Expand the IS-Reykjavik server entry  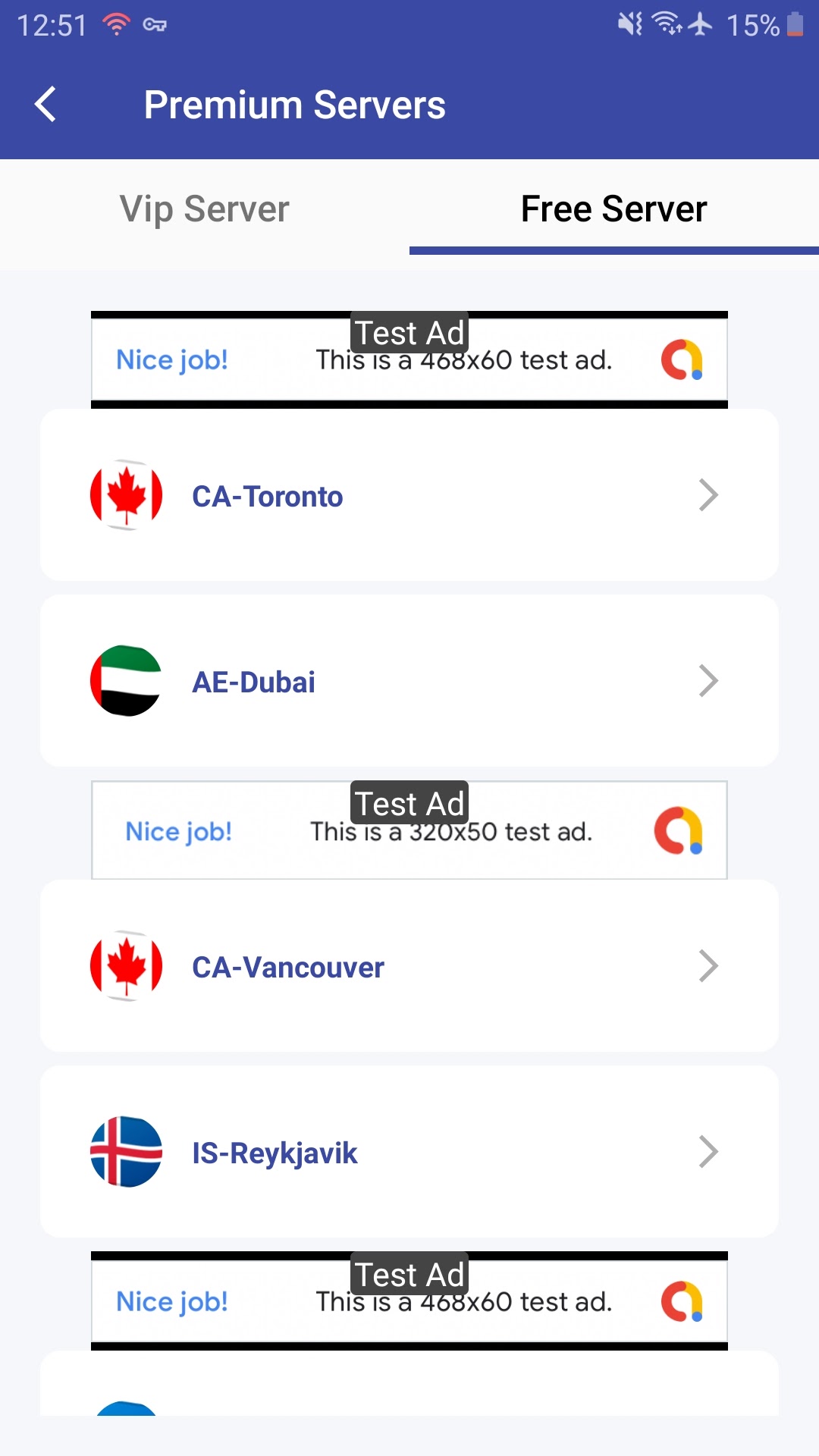(709, 1152)
